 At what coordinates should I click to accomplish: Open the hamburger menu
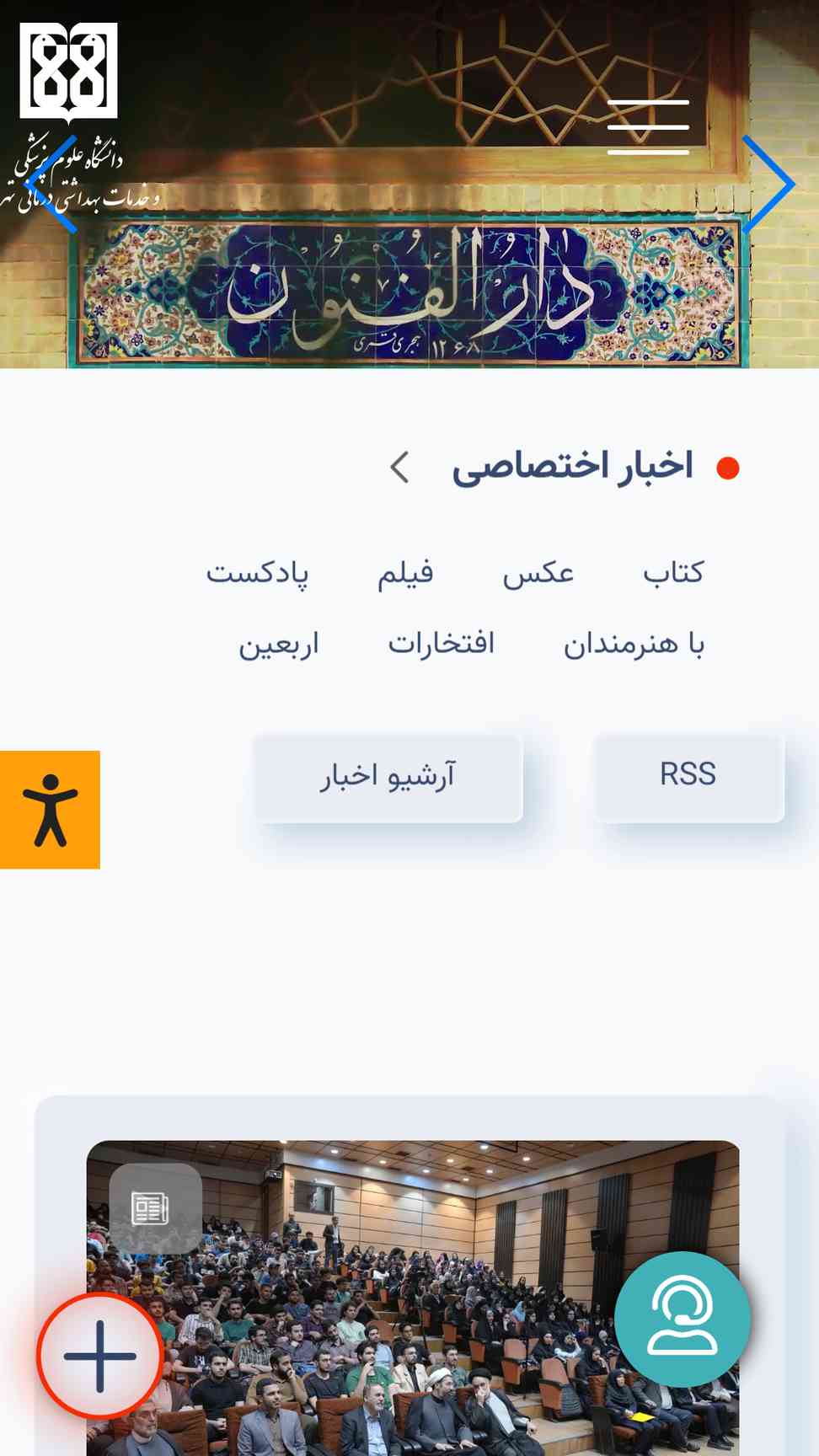pyautogui.click(x=648, y=127)
